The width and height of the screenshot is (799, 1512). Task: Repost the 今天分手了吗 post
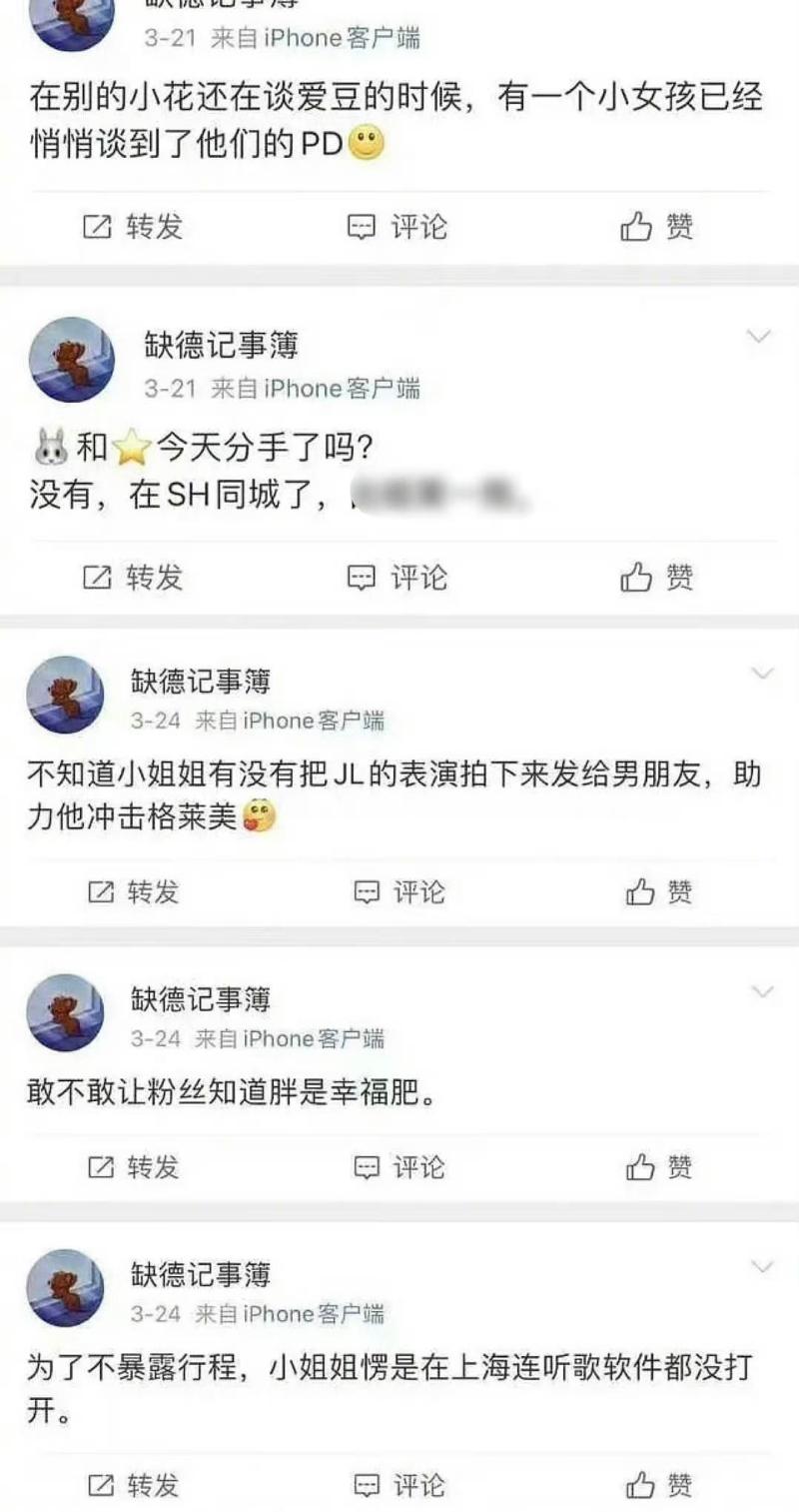click(x=134, y=577)
